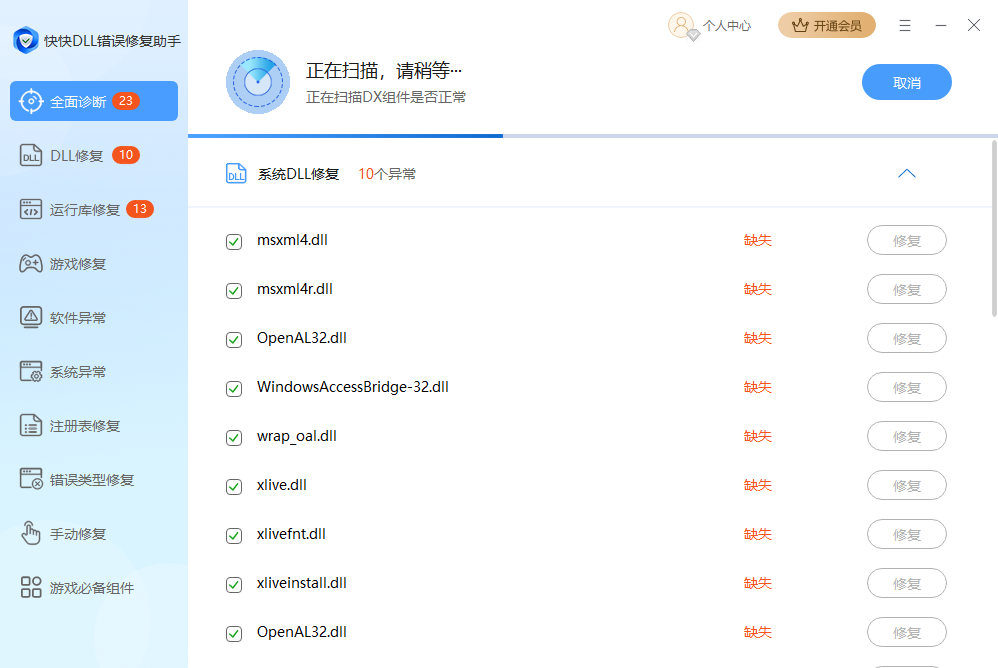This screenshot has width=998, height=668.
Task: Collapse the 系统DLL修复 list
Action: click(906, 174)
